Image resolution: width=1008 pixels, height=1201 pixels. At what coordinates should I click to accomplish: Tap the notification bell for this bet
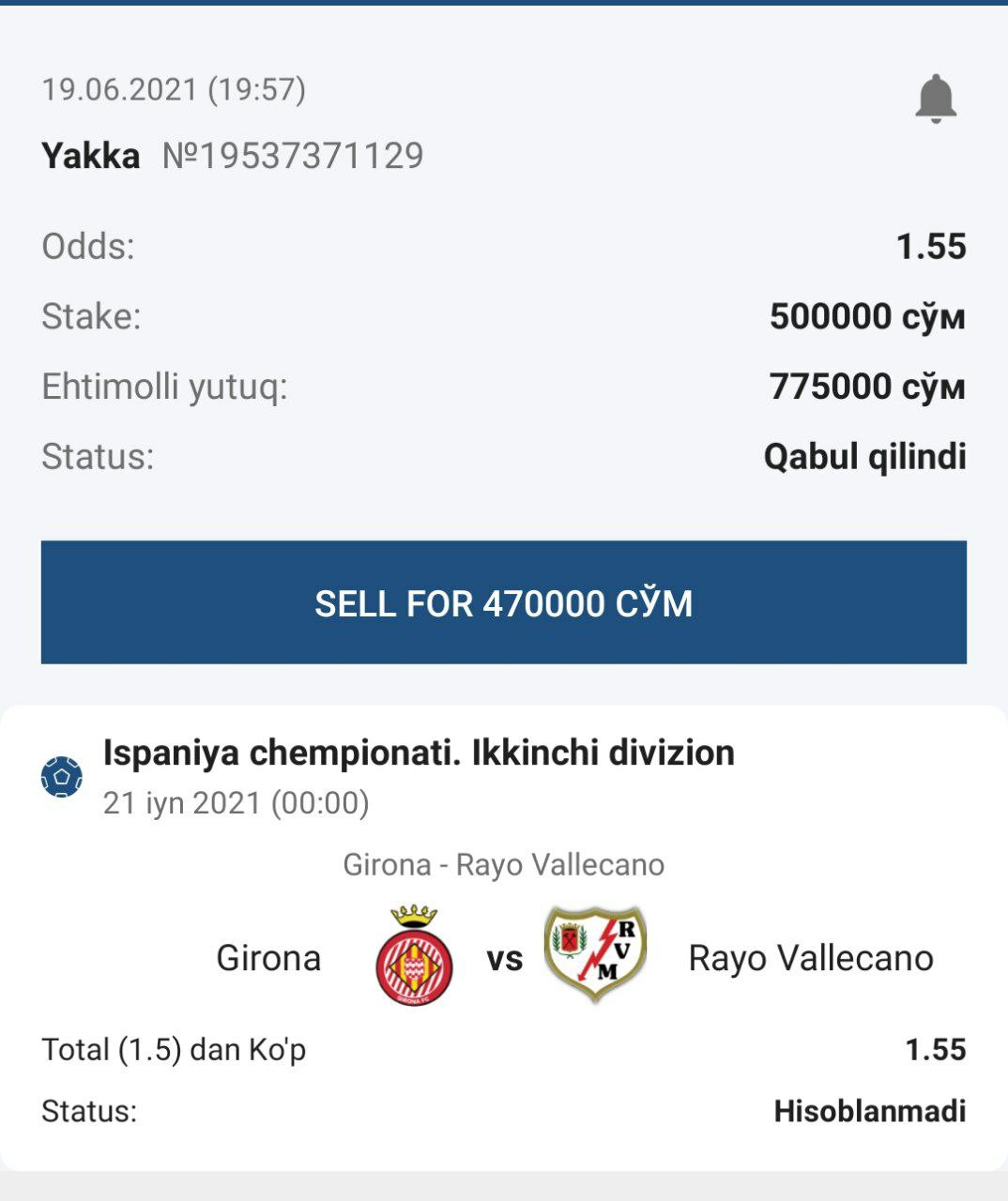pos(936,99)
